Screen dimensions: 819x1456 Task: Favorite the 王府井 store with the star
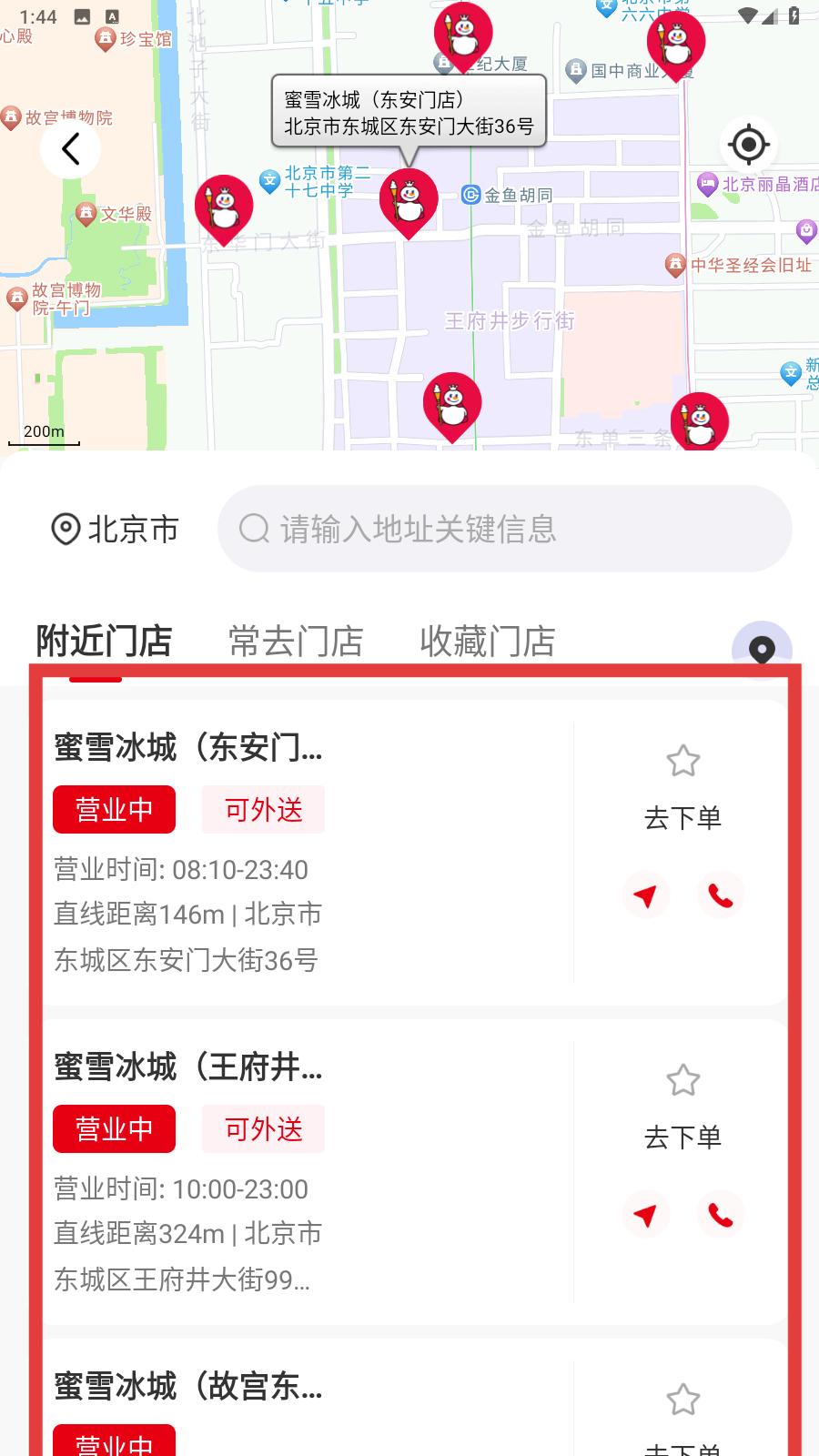tap(682, 1080)
